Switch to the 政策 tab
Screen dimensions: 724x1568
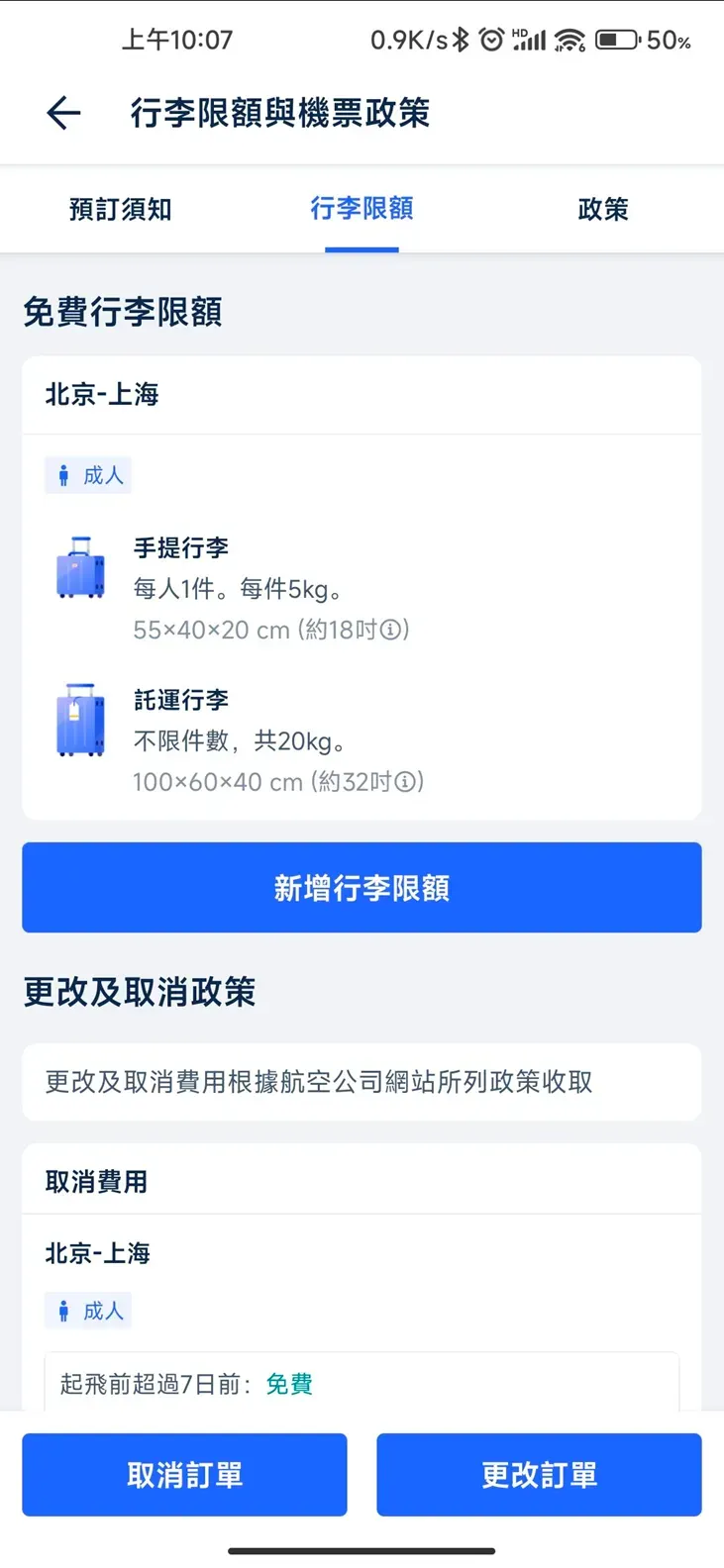(x=602, y=209)
